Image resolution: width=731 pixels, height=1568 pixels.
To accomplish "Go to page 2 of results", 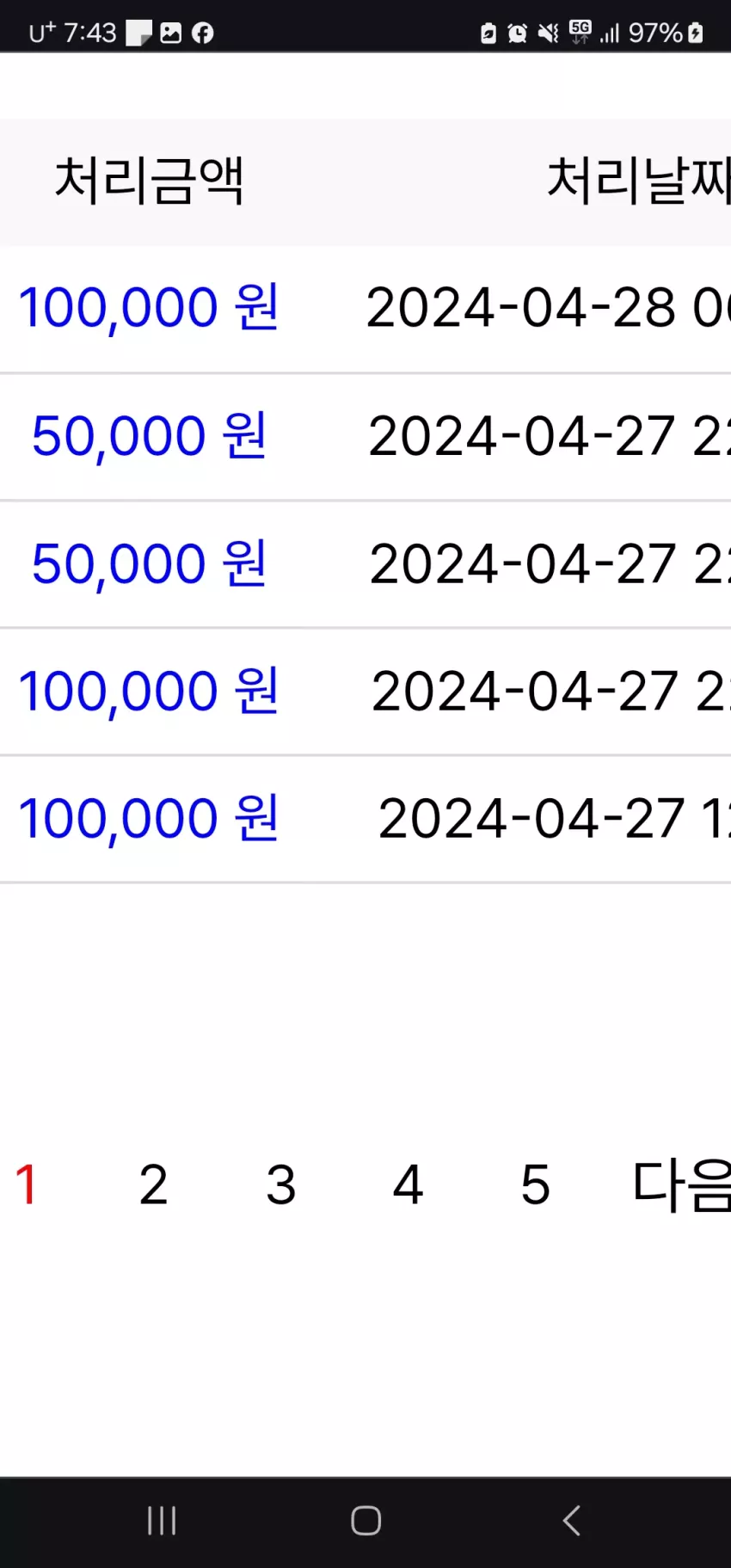I will [153, 1184].
